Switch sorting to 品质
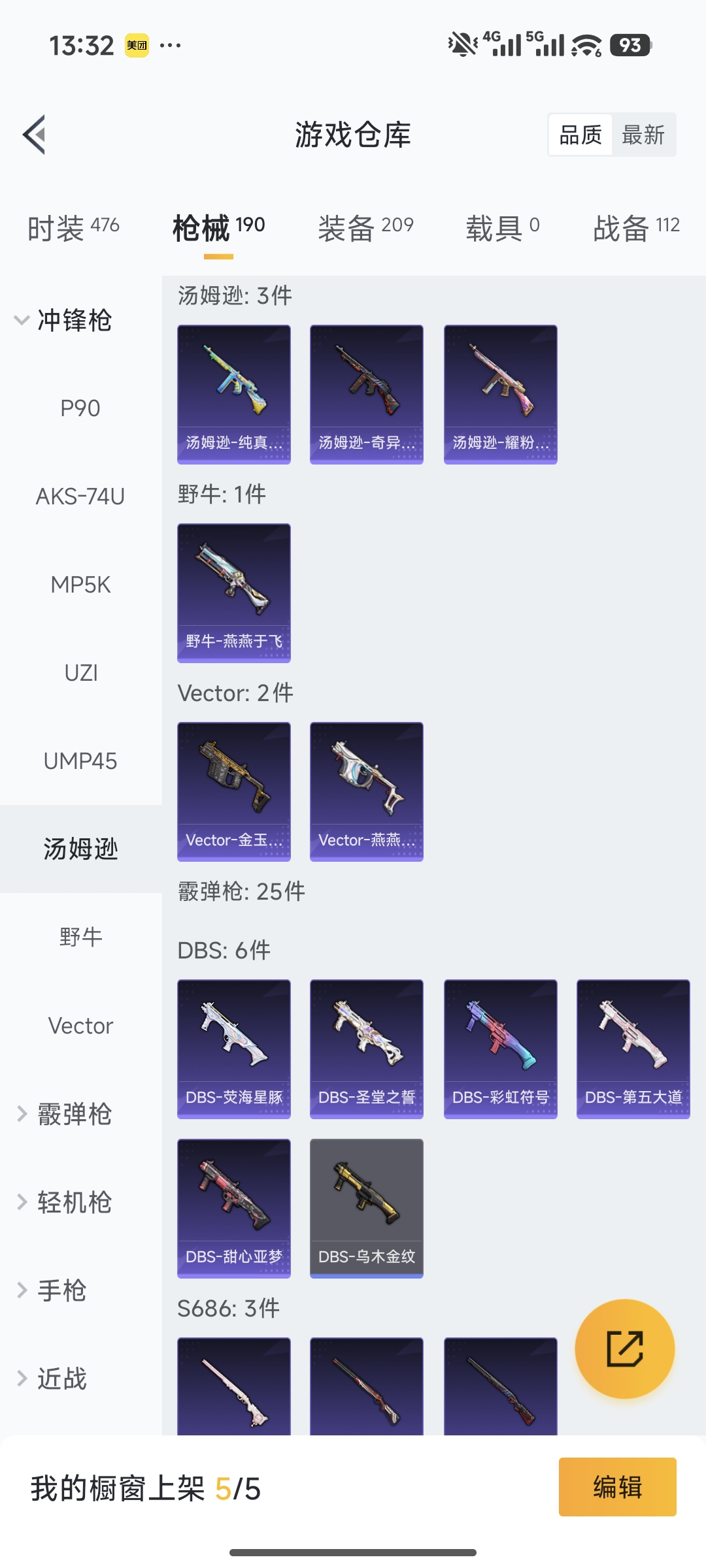 (x=579, y=135)
